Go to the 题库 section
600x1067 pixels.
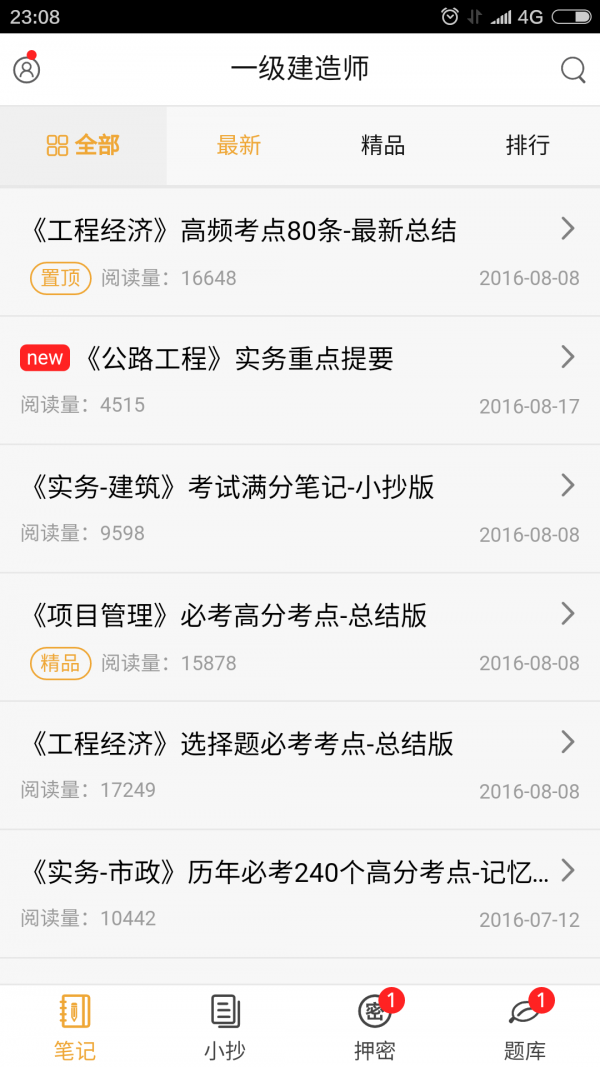[525, 1027]
